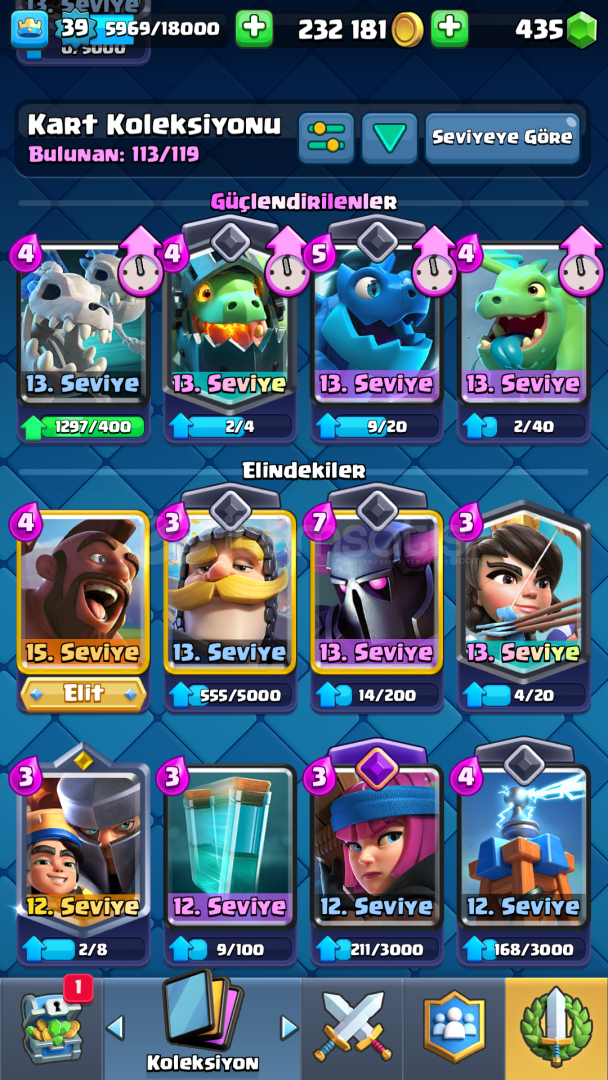This screenshot has height=1080, width=608.
Task: Toggle the sort direction arrow
Action: (x=390, y=138)
